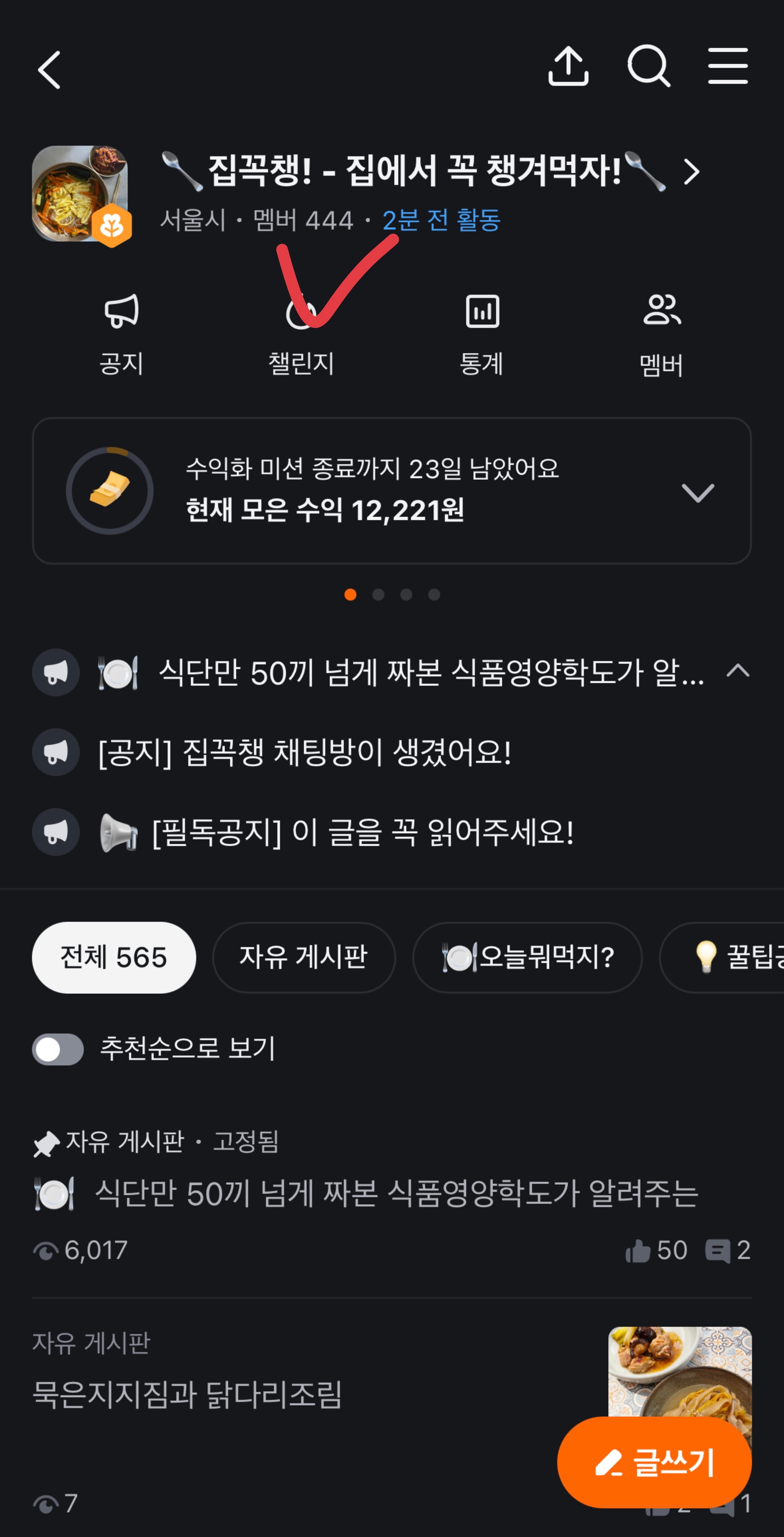Open the hamburger menu

tap(727, 67)
